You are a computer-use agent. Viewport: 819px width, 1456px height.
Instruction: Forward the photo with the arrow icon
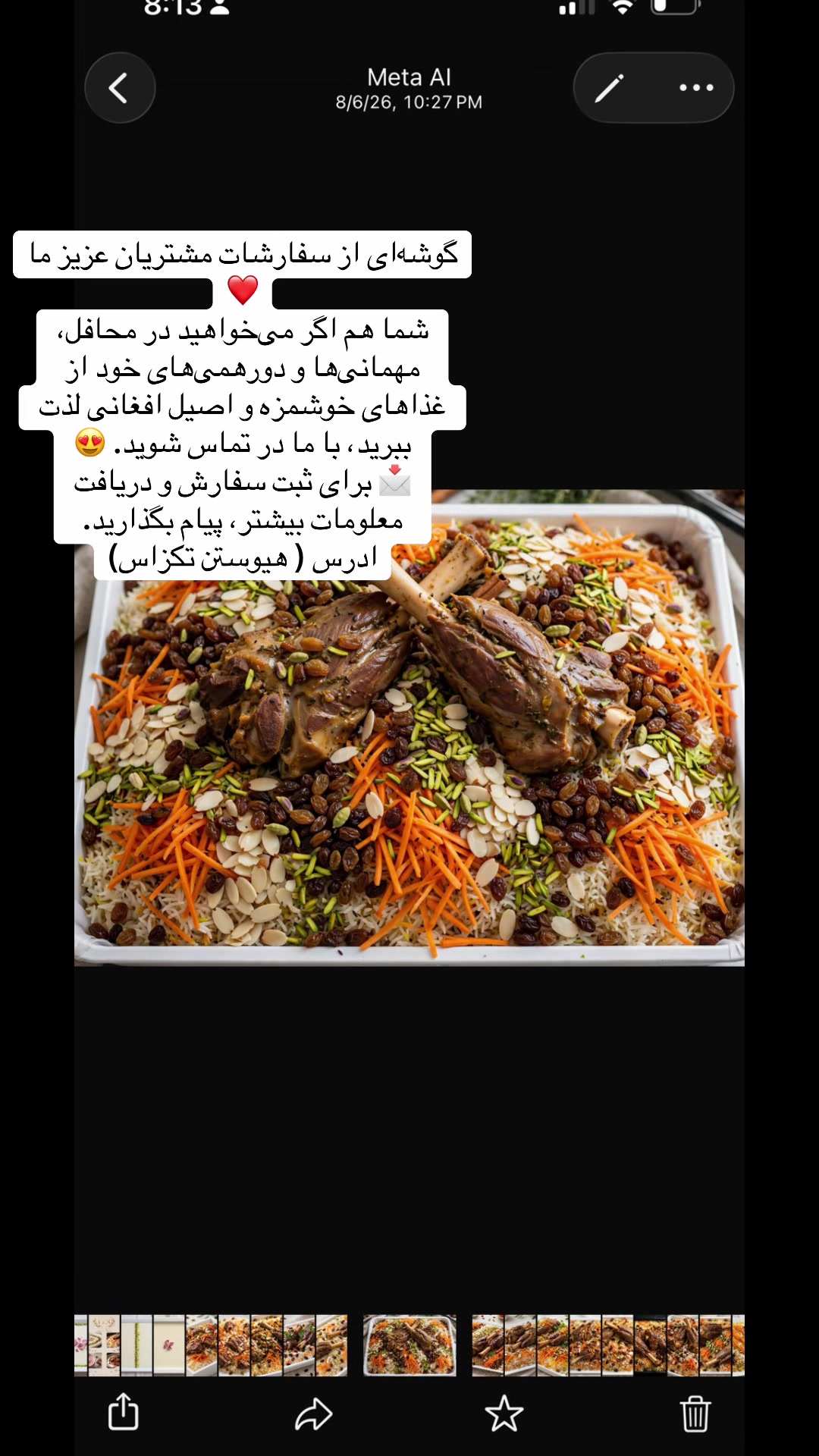(314, 1414)
